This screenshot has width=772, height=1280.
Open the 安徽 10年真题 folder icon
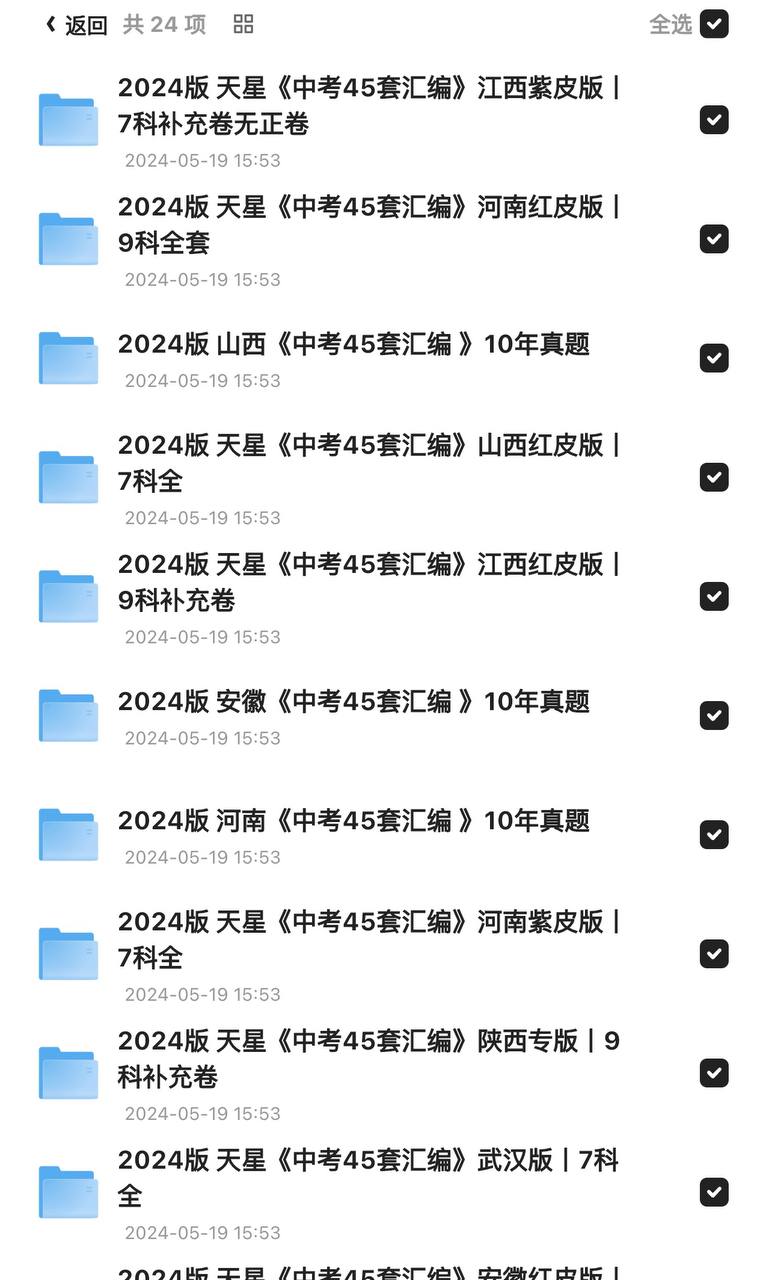[67, 715]
